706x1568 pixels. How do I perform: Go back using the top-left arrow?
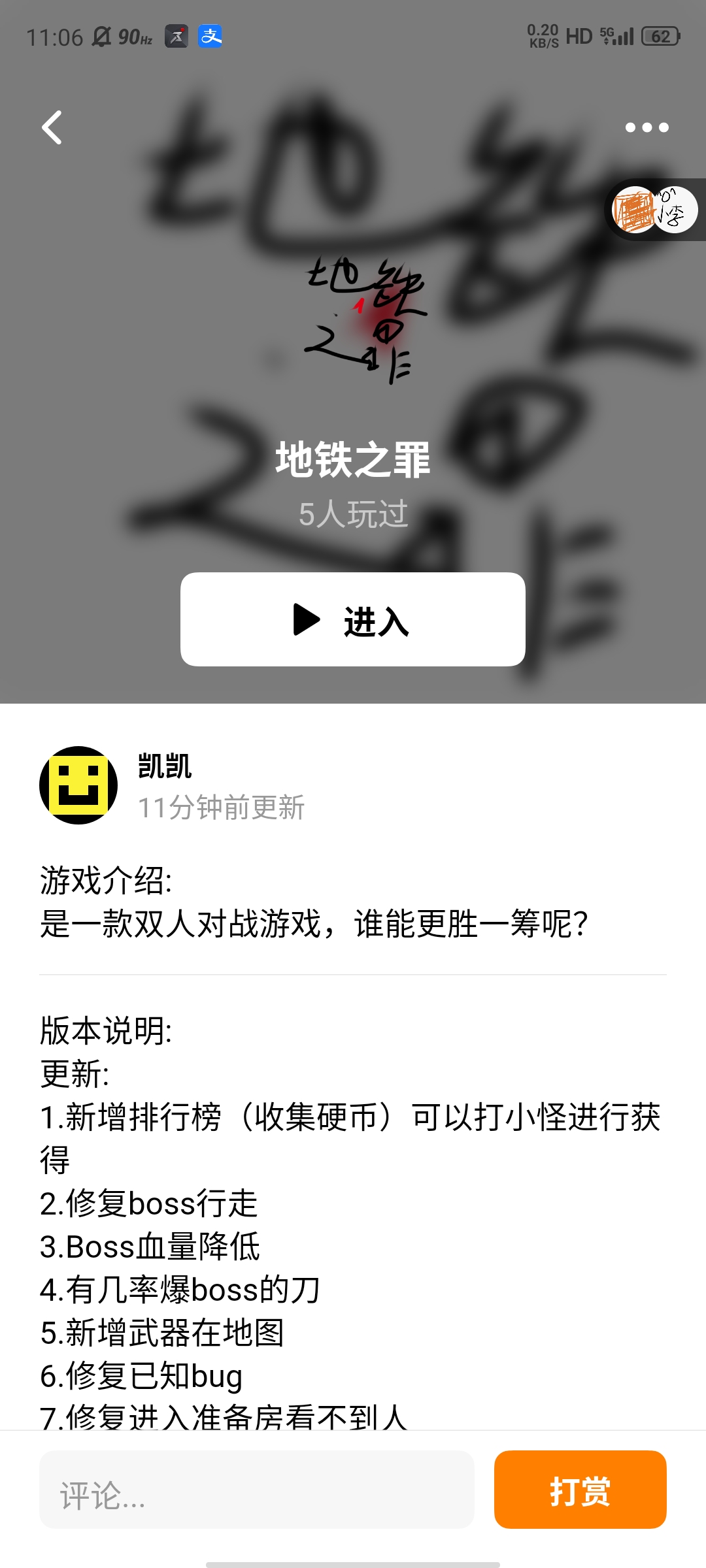(x=52, y=127)
